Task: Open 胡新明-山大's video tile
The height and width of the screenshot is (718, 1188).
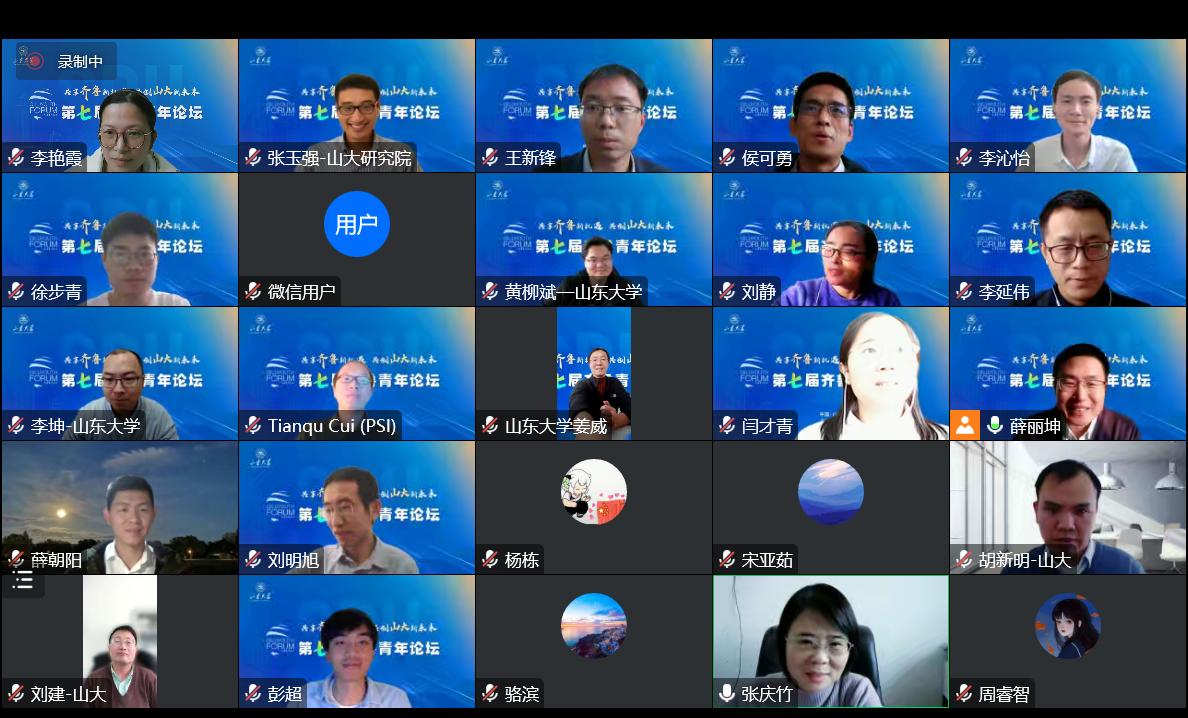Action: (1068, 508)
